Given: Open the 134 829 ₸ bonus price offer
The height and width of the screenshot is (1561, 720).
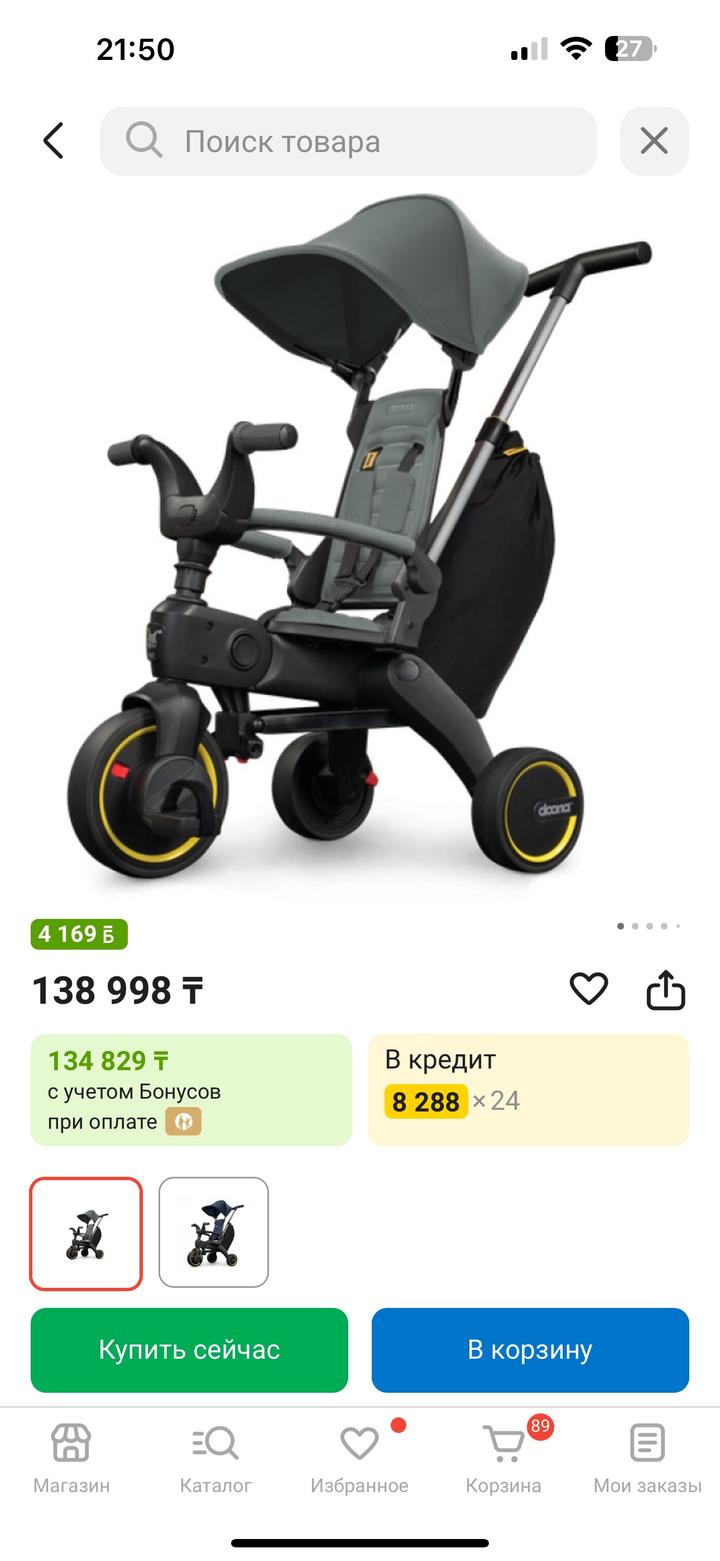Looking at the screenshot, I should click(x=191, y=1089).
